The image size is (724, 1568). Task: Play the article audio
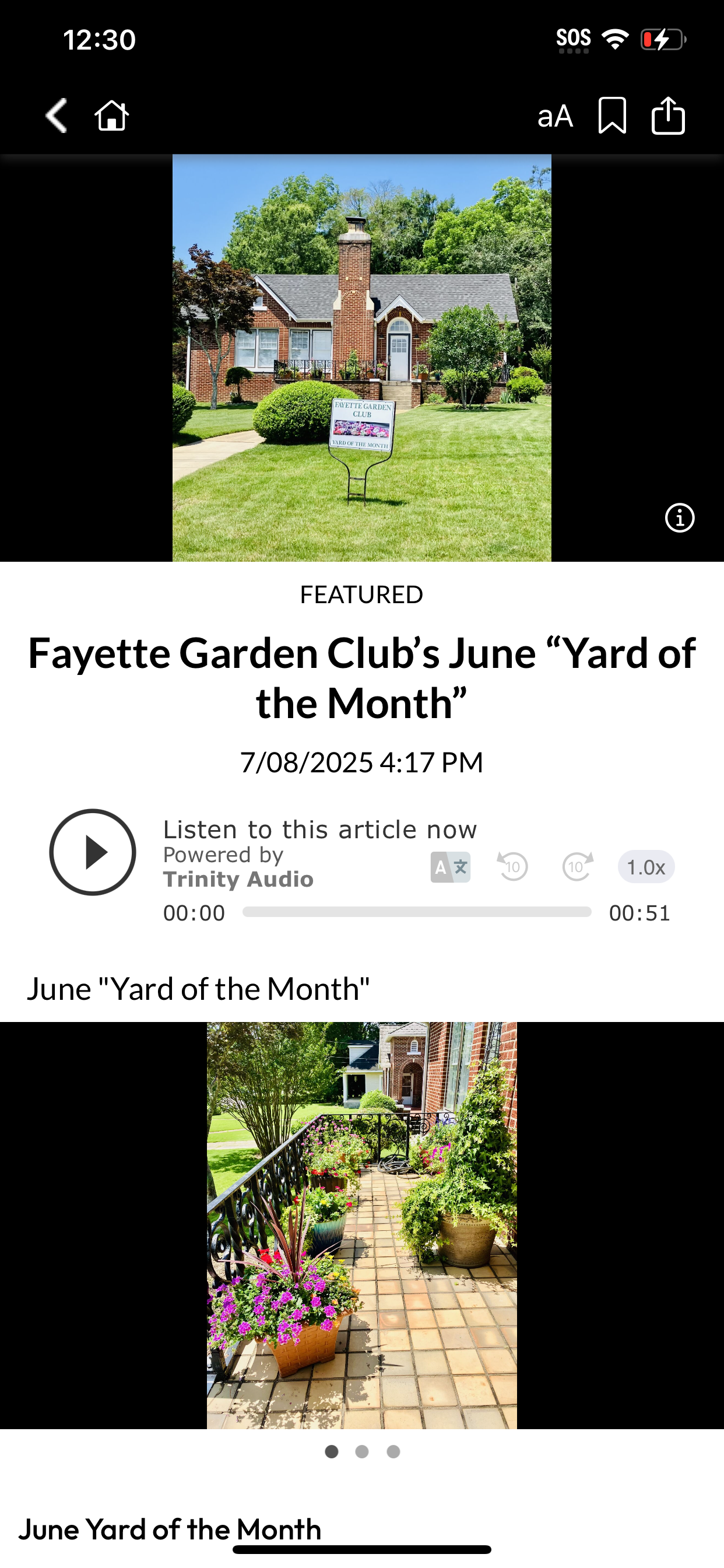[93, 852]
